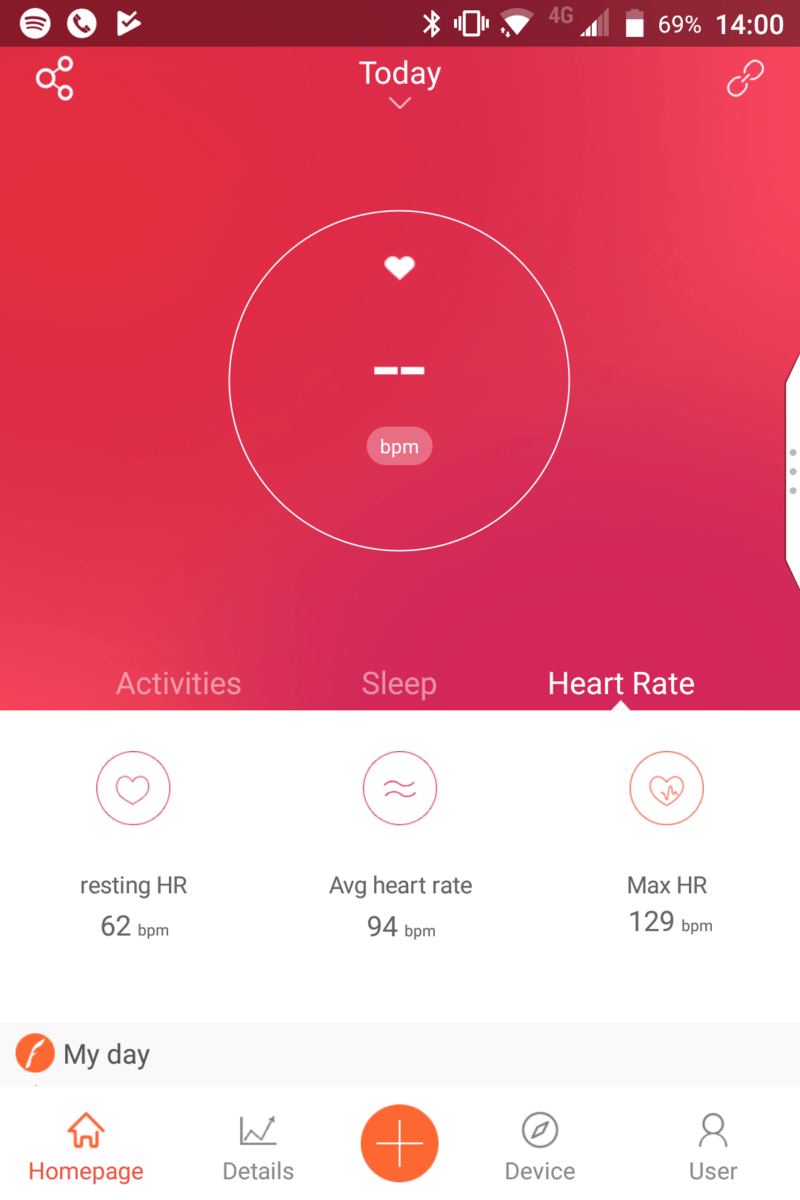Open the device link icon
This screenshot has width=800, height=1200.
click(744, 78)
